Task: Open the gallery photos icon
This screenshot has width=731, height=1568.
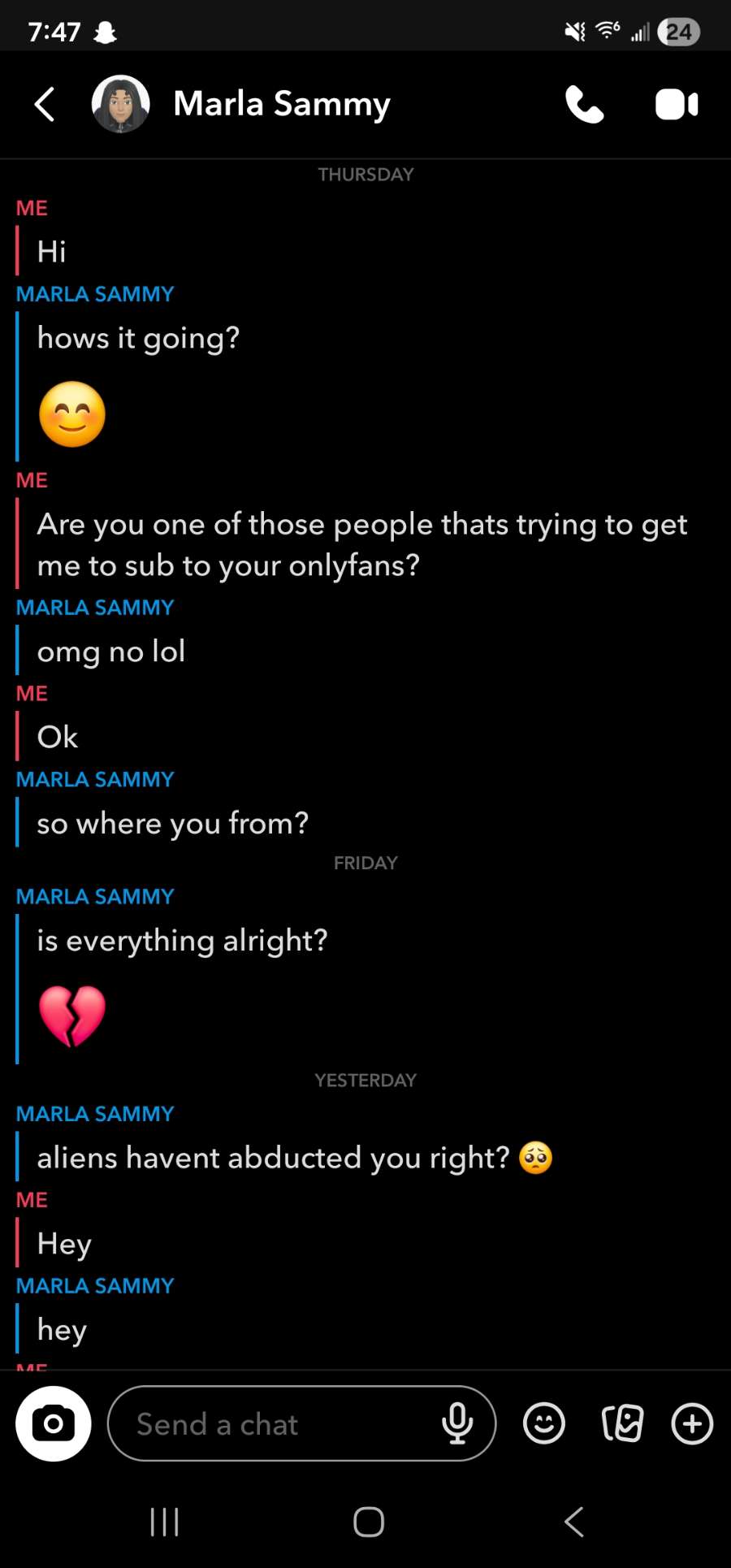Action: 622,1423
